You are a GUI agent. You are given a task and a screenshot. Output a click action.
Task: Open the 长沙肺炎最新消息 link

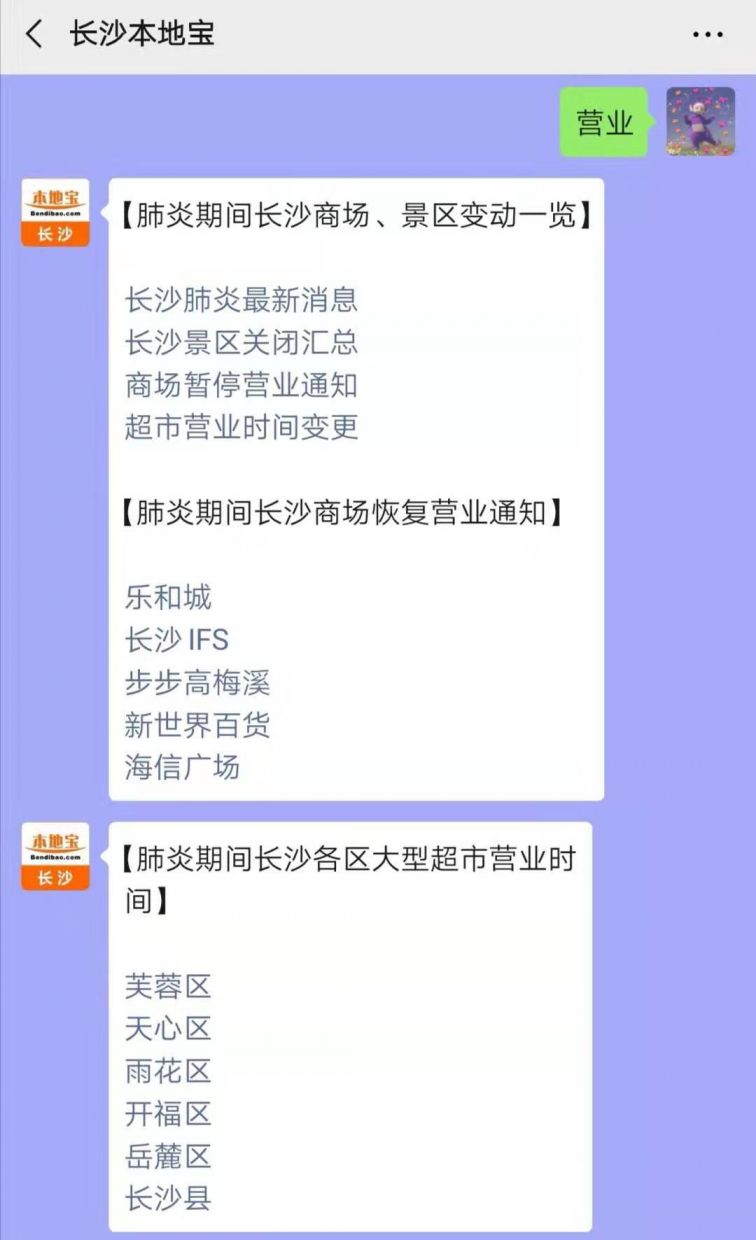(x=241, y=299)
